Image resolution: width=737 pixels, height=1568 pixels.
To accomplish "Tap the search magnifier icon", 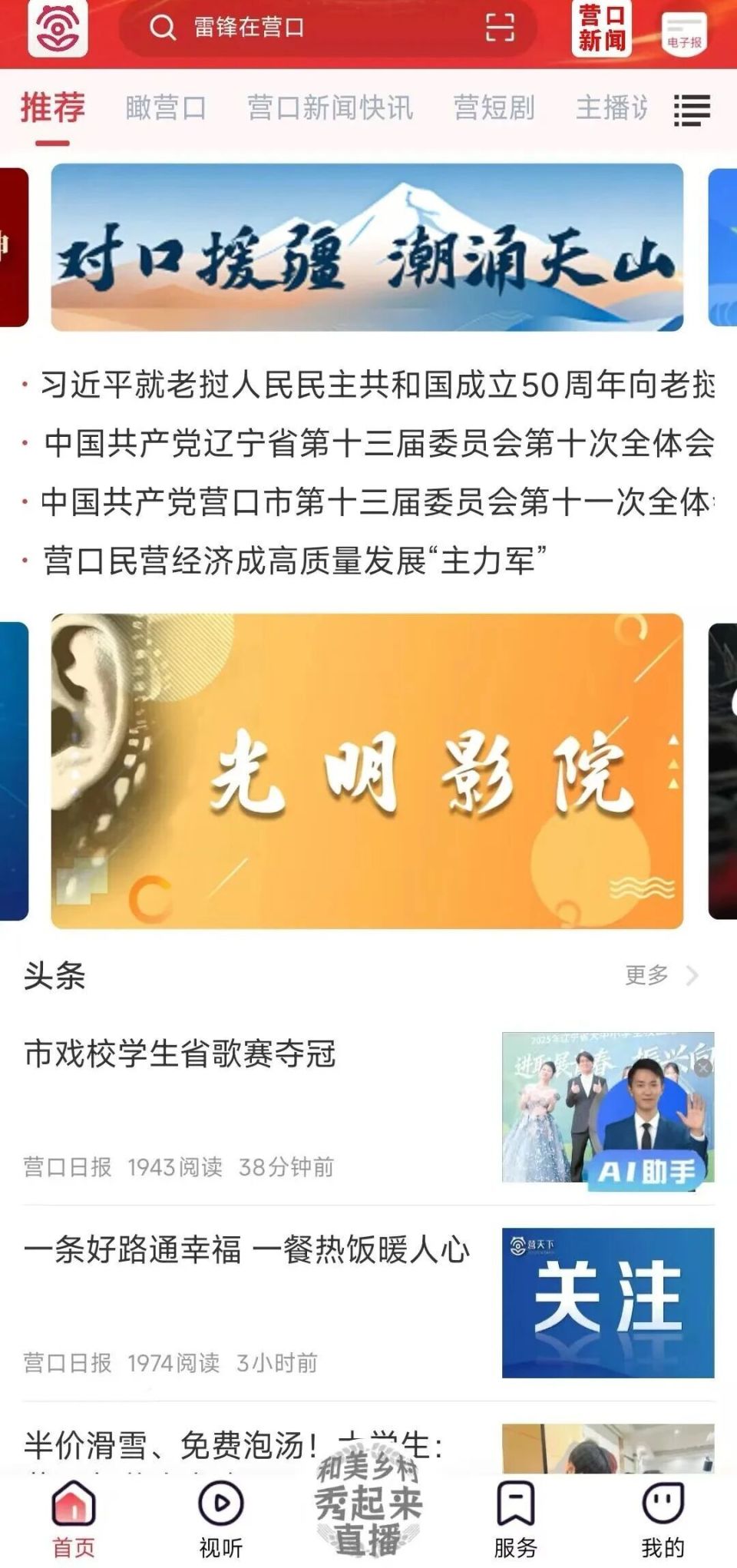I will point(161,28).
